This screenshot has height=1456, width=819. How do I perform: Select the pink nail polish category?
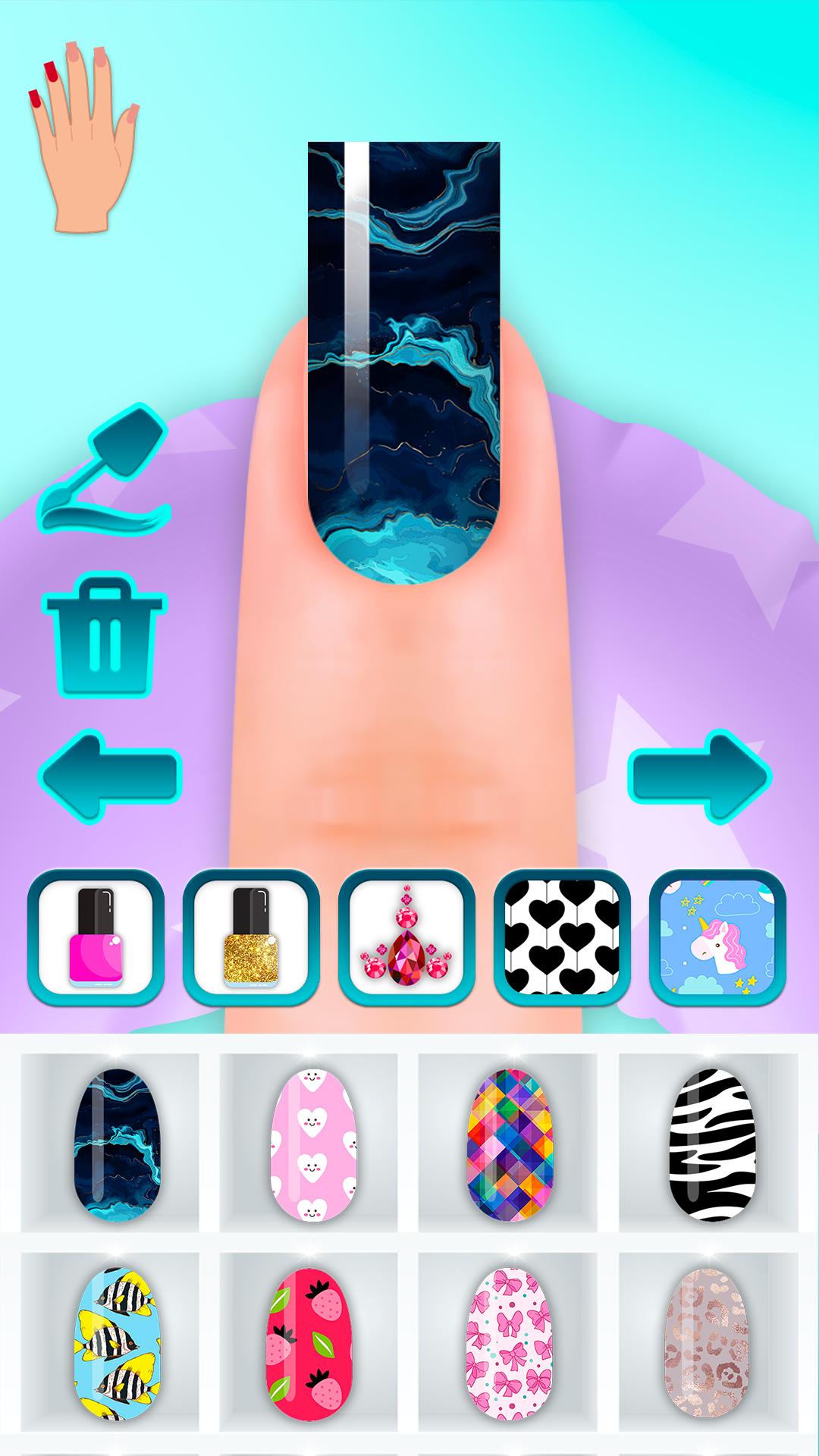96,937
